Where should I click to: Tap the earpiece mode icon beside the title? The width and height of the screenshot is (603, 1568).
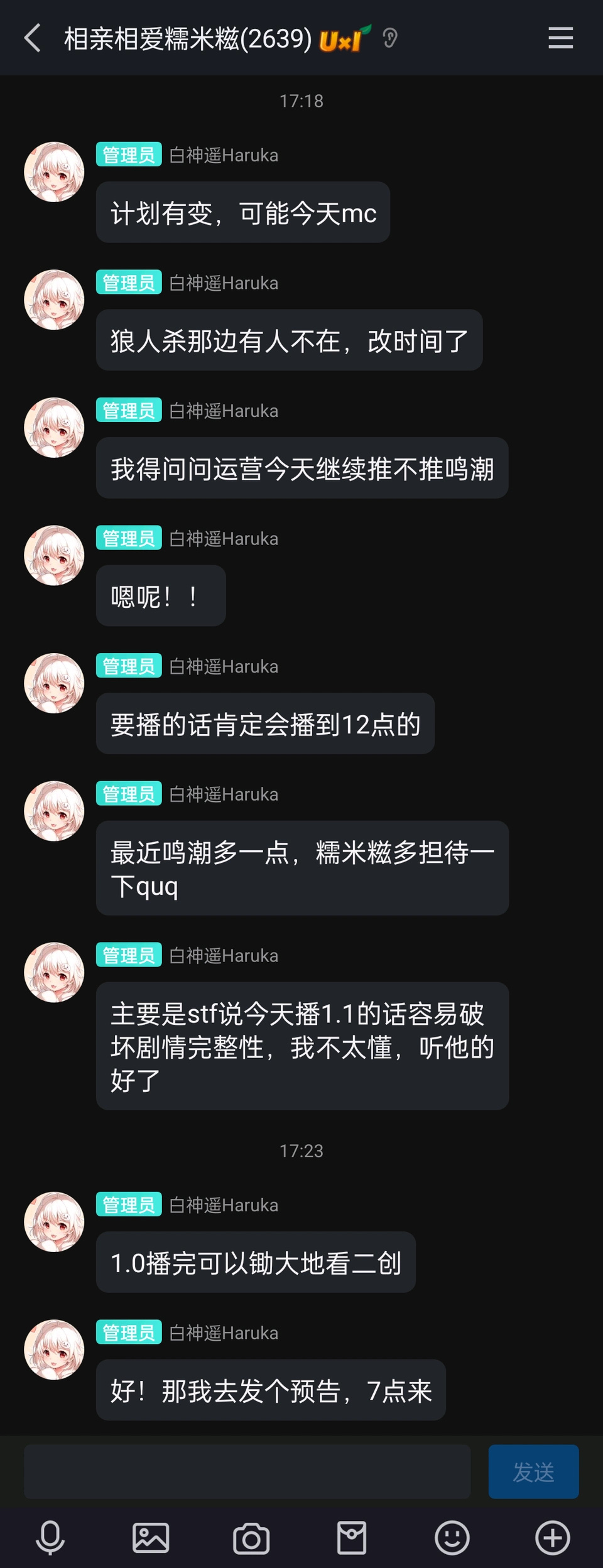390,39
